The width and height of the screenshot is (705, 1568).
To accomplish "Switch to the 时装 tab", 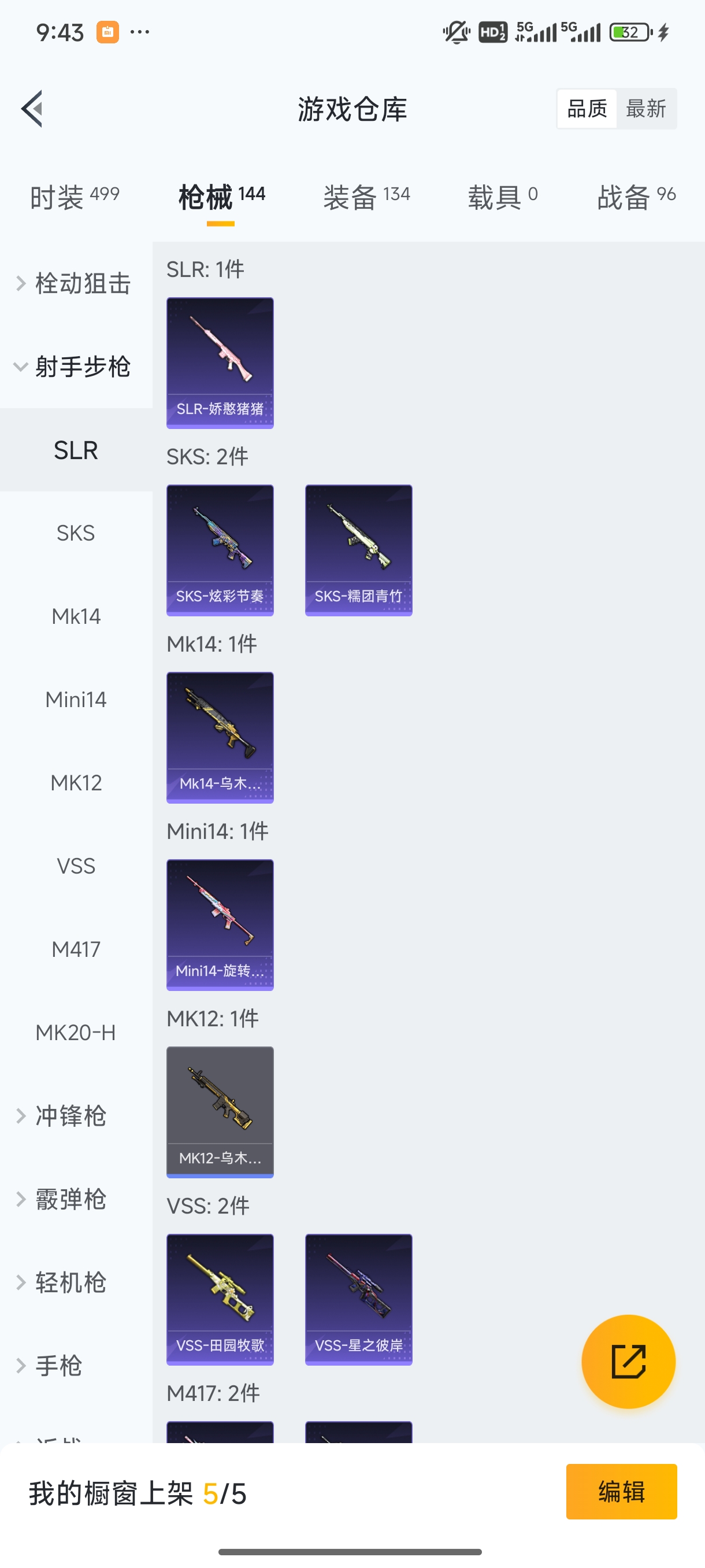I will 74,197.
